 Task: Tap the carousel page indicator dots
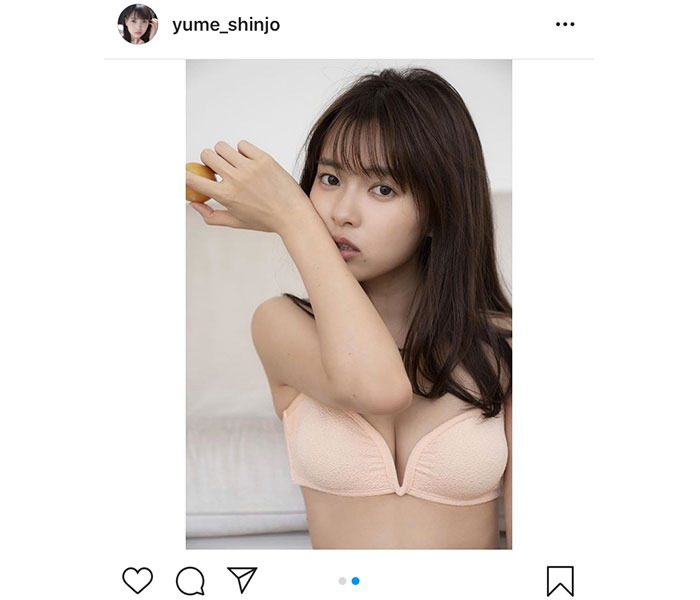click(x=349, y=581)
